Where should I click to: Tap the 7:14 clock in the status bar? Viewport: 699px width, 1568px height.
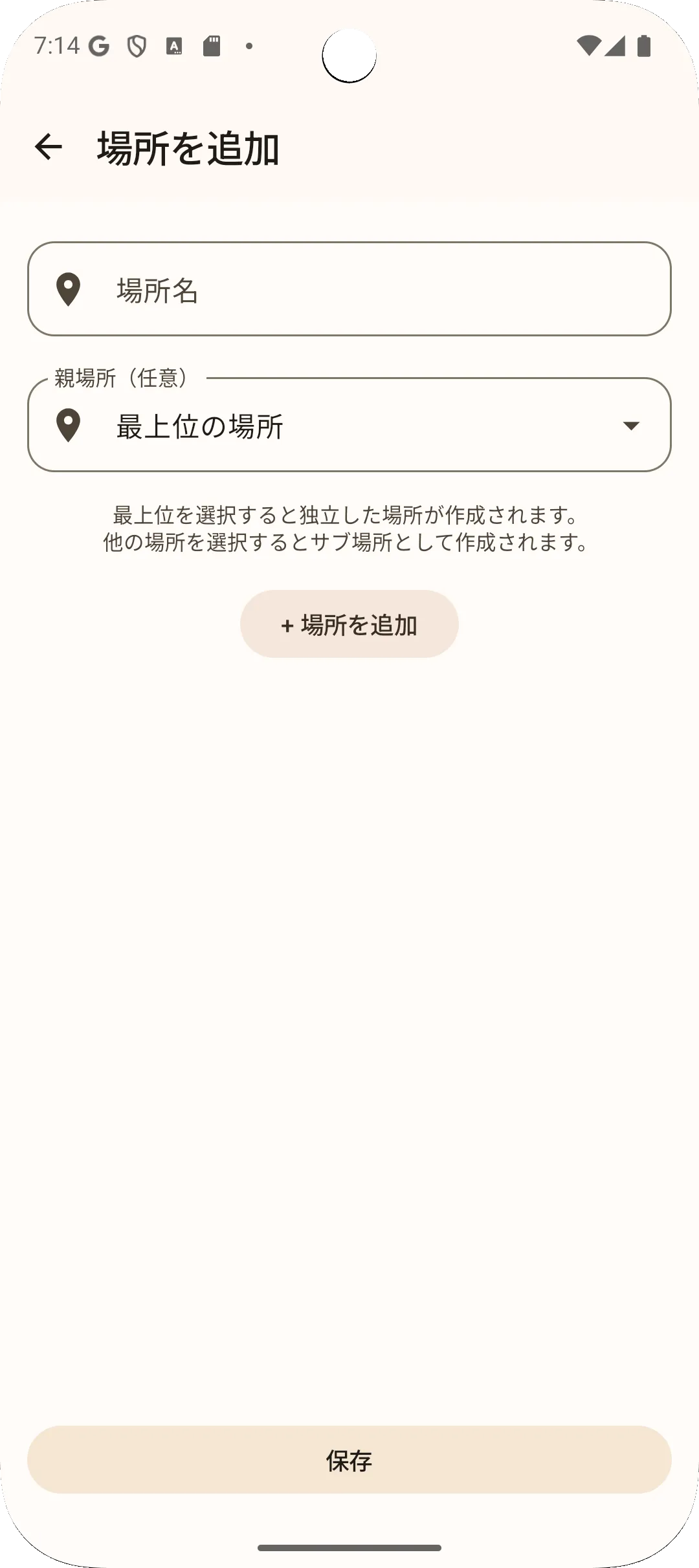coord(57,44)
